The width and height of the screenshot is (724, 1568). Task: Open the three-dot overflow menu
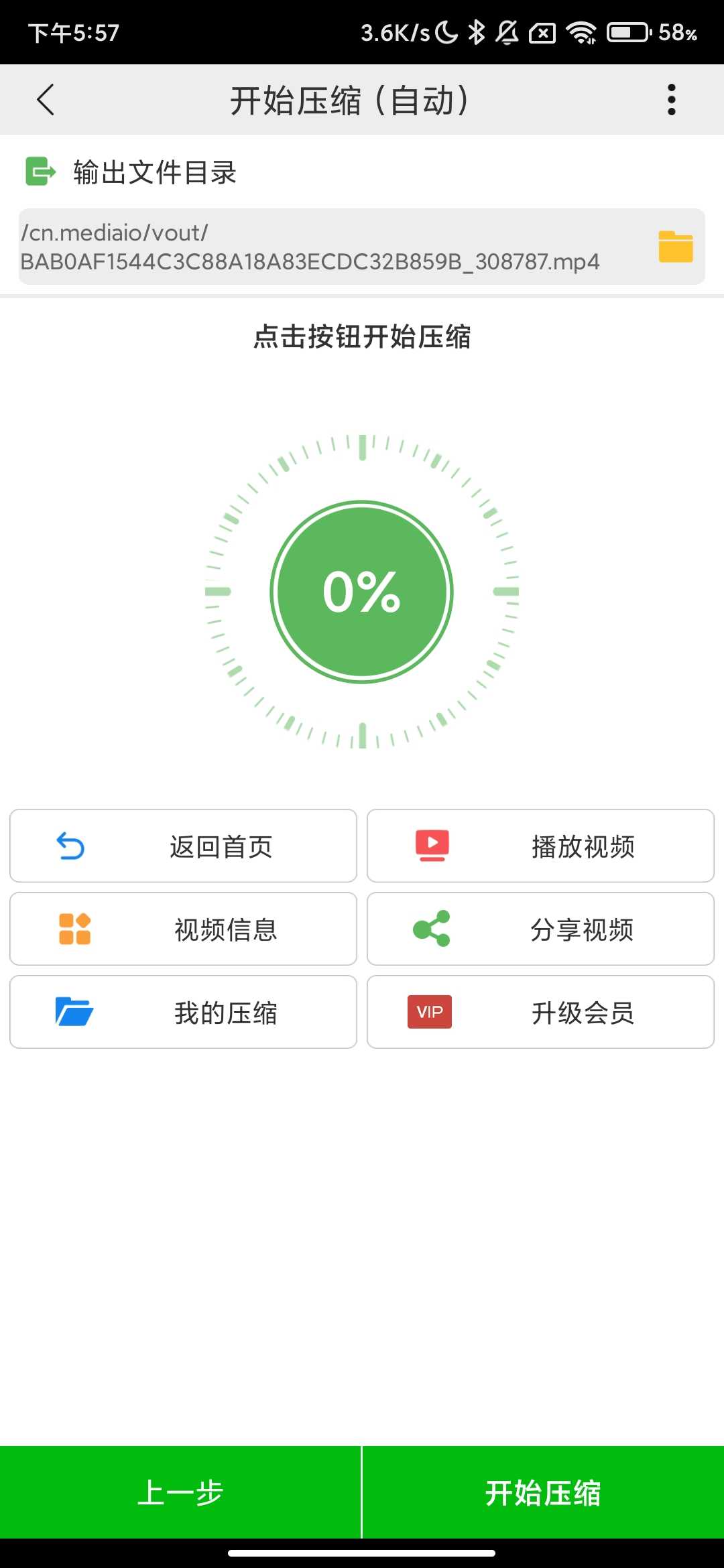click(x=670, y=99)
